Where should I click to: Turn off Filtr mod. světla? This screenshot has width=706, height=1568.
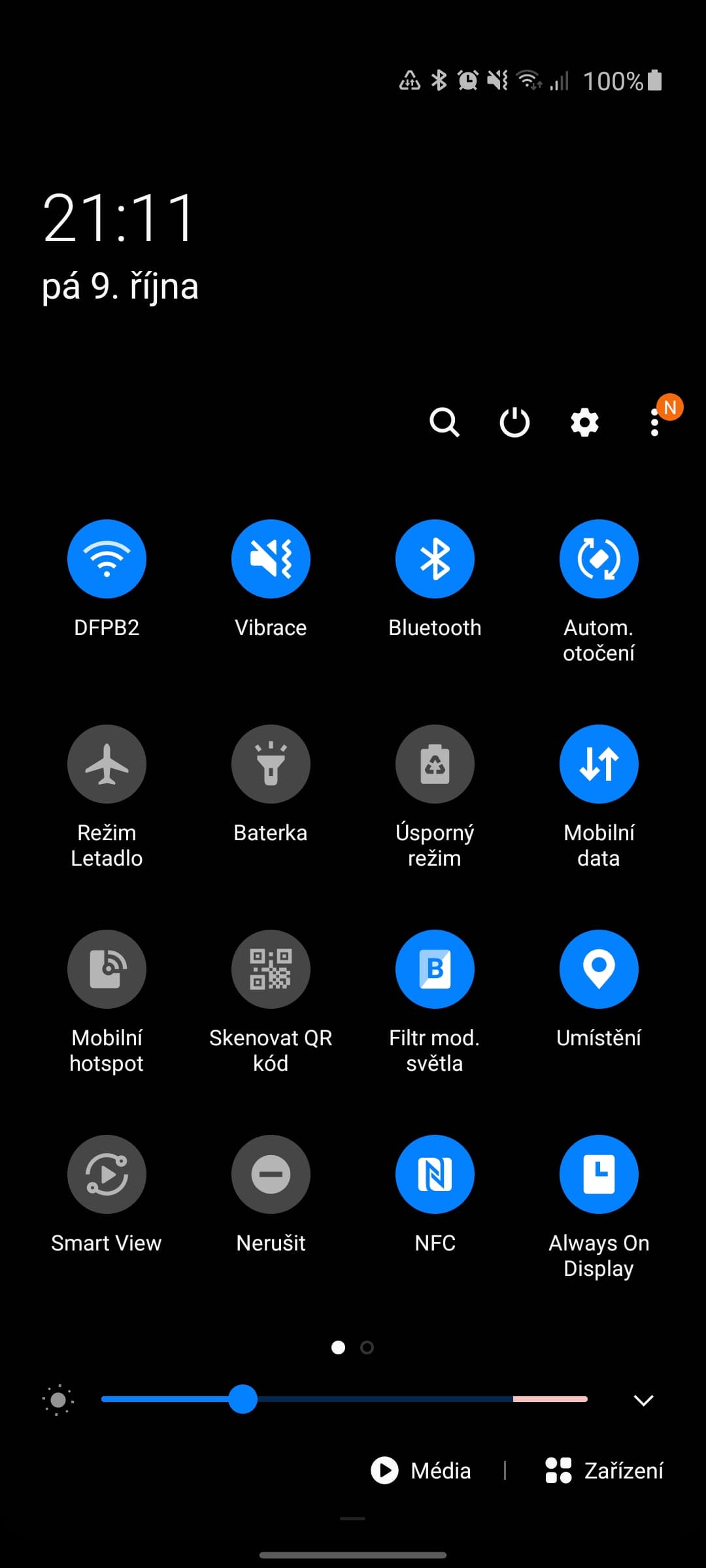(x=435, y=969)
